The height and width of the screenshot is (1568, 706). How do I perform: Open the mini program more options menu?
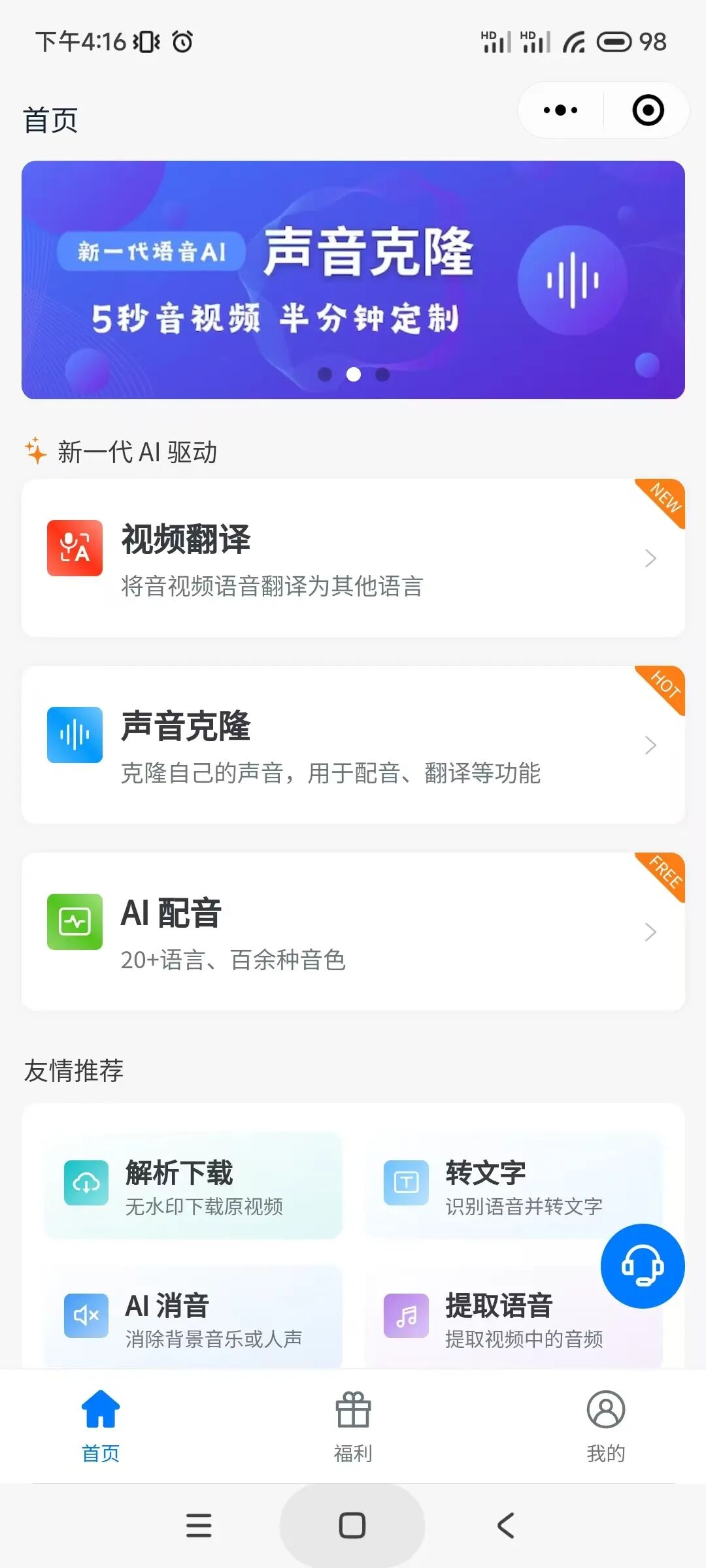click(561, 110)
